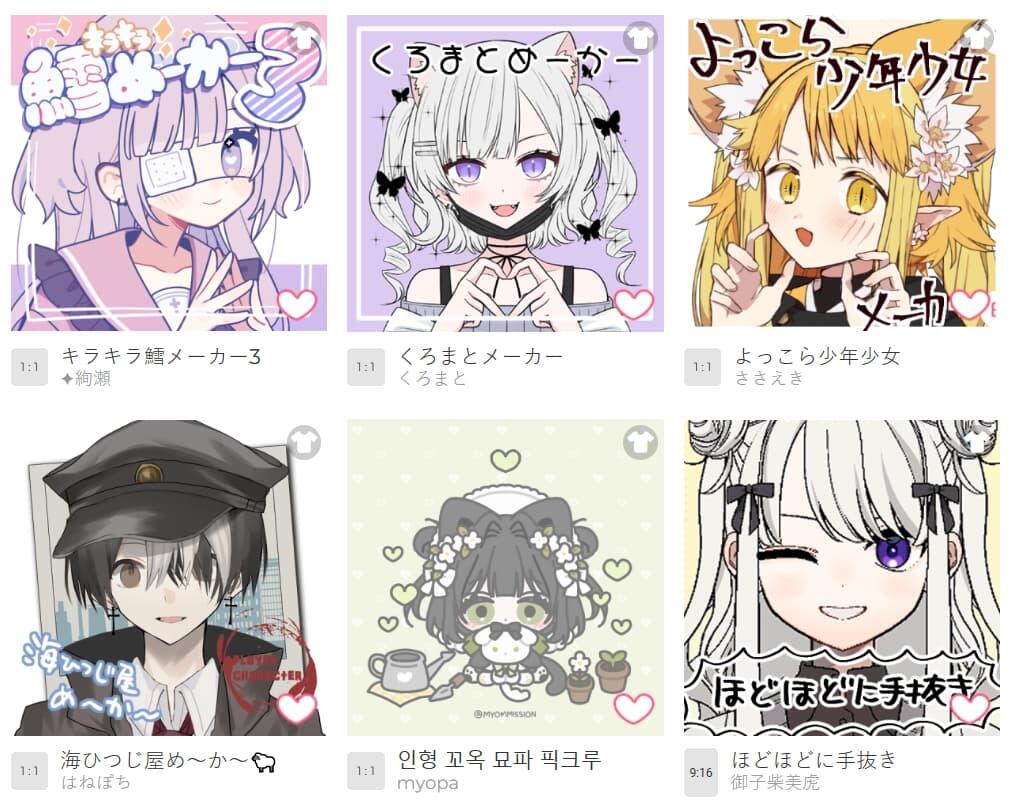
Task: Heart the よっこら少年少女 maker
Action: pos(969,302)
